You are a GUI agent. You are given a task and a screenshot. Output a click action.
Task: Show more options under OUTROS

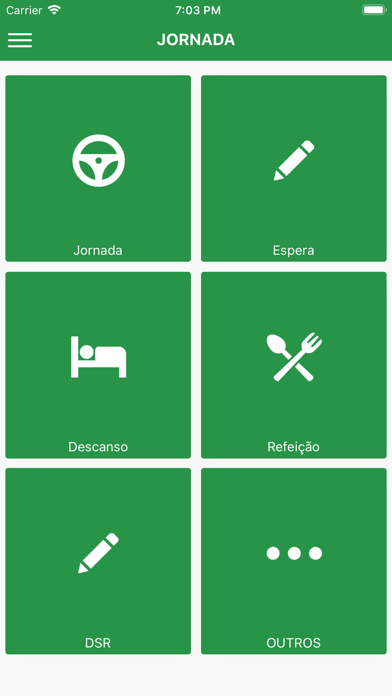[293, 561]
